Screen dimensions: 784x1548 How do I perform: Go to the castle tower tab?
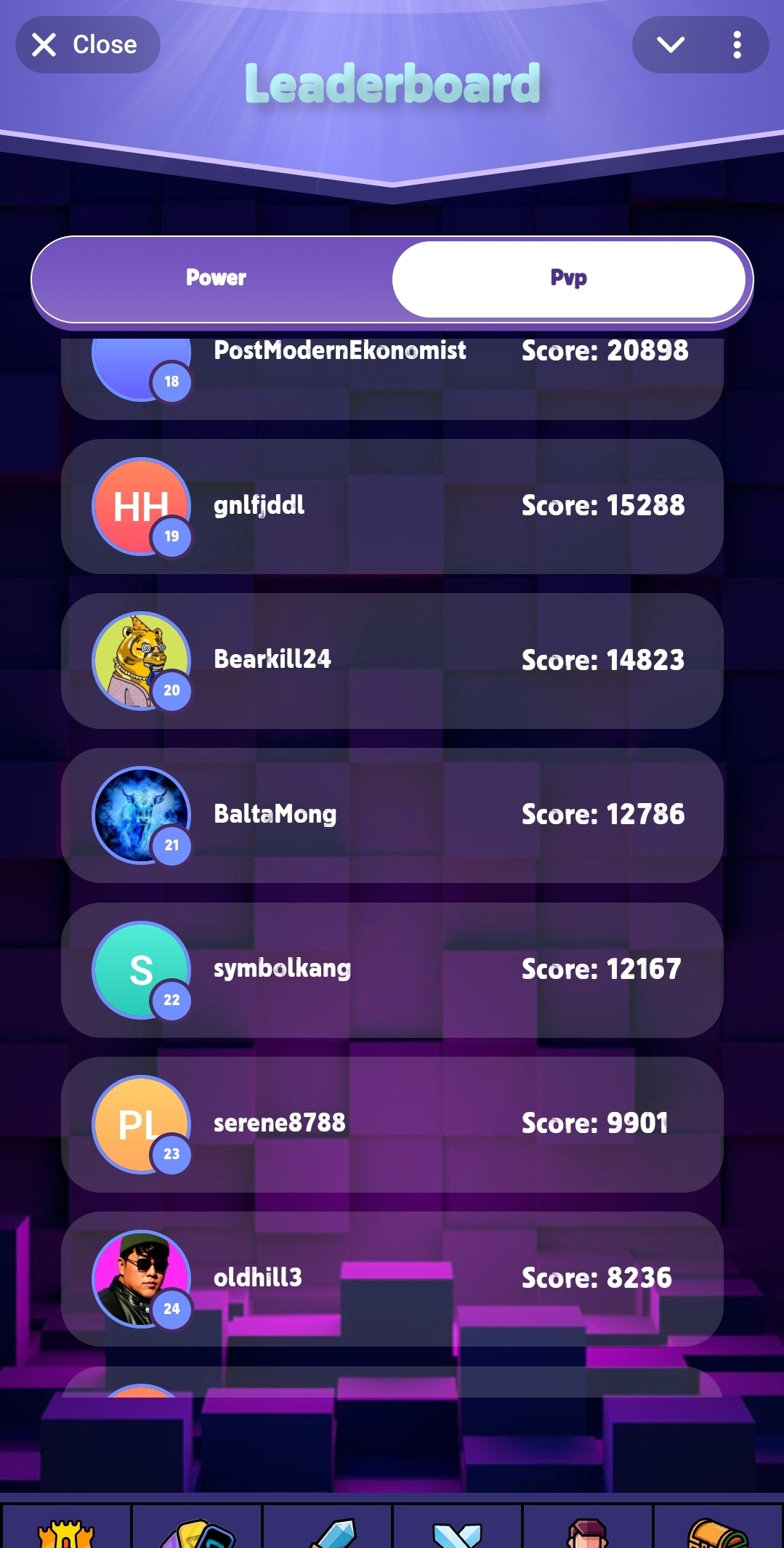[66, 1530]
